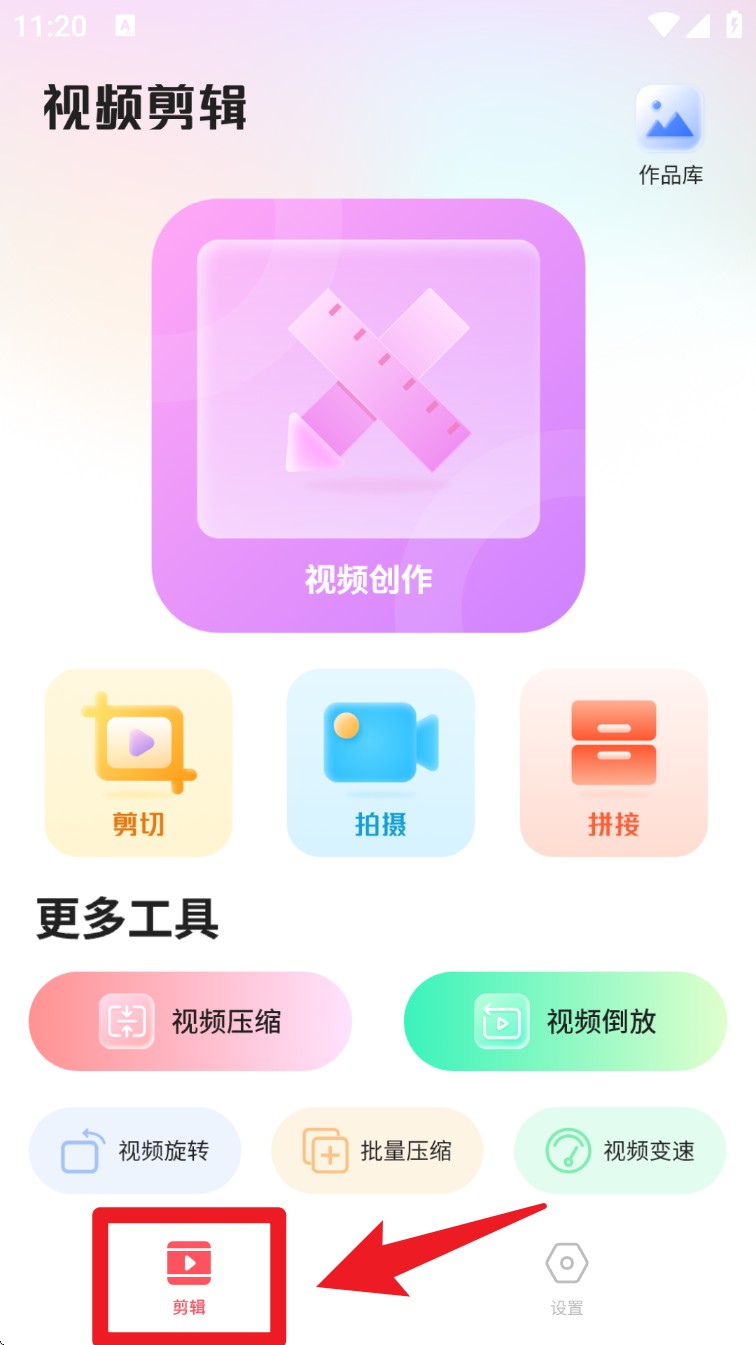Choose the 拼接 tool

tap(614, 763)
